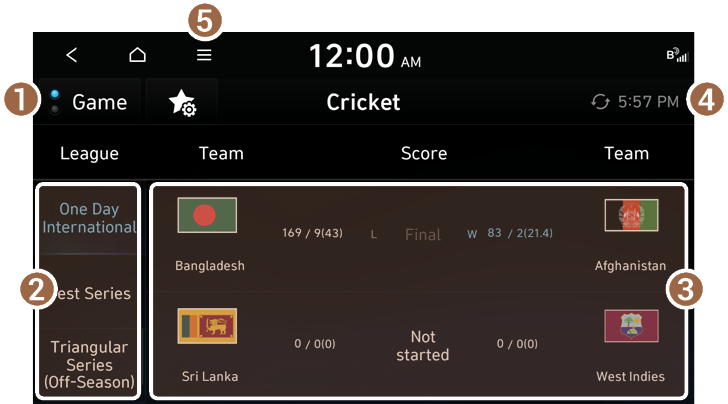Switch to Test Series league

click(x=88, y=293)
